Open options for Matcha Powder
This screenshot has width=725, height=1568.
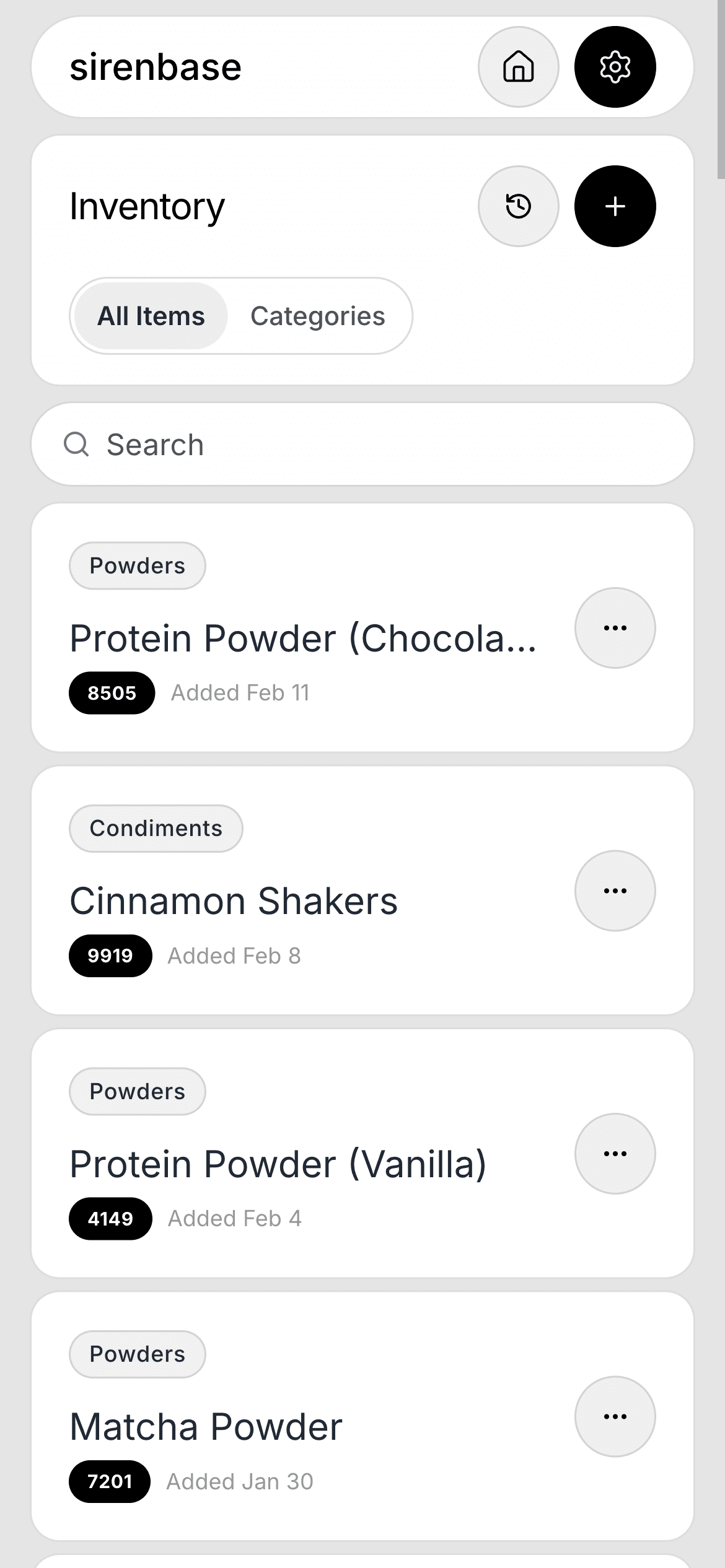[615, 1416]
